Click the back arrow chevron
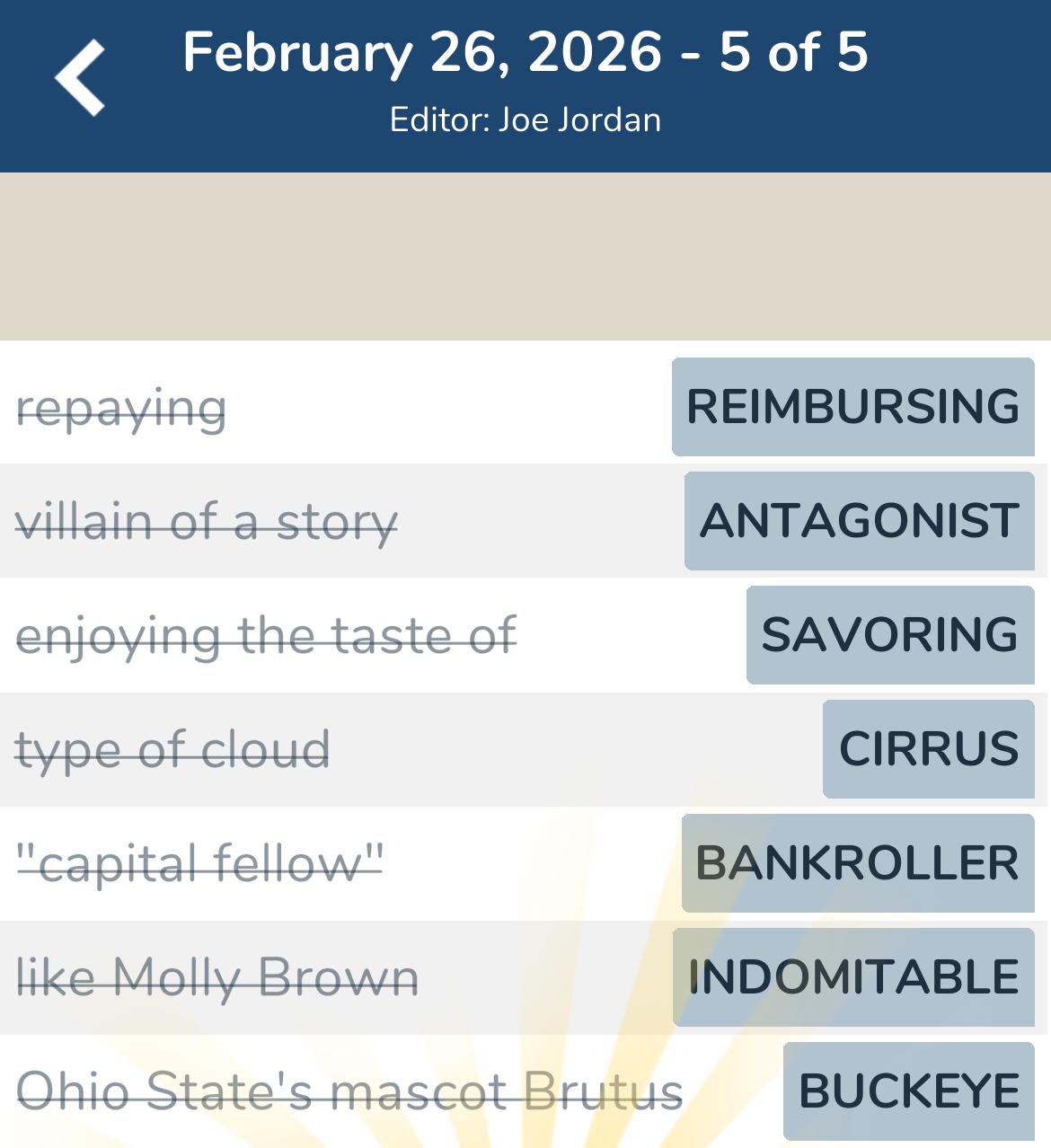 [x=79, y=76]
